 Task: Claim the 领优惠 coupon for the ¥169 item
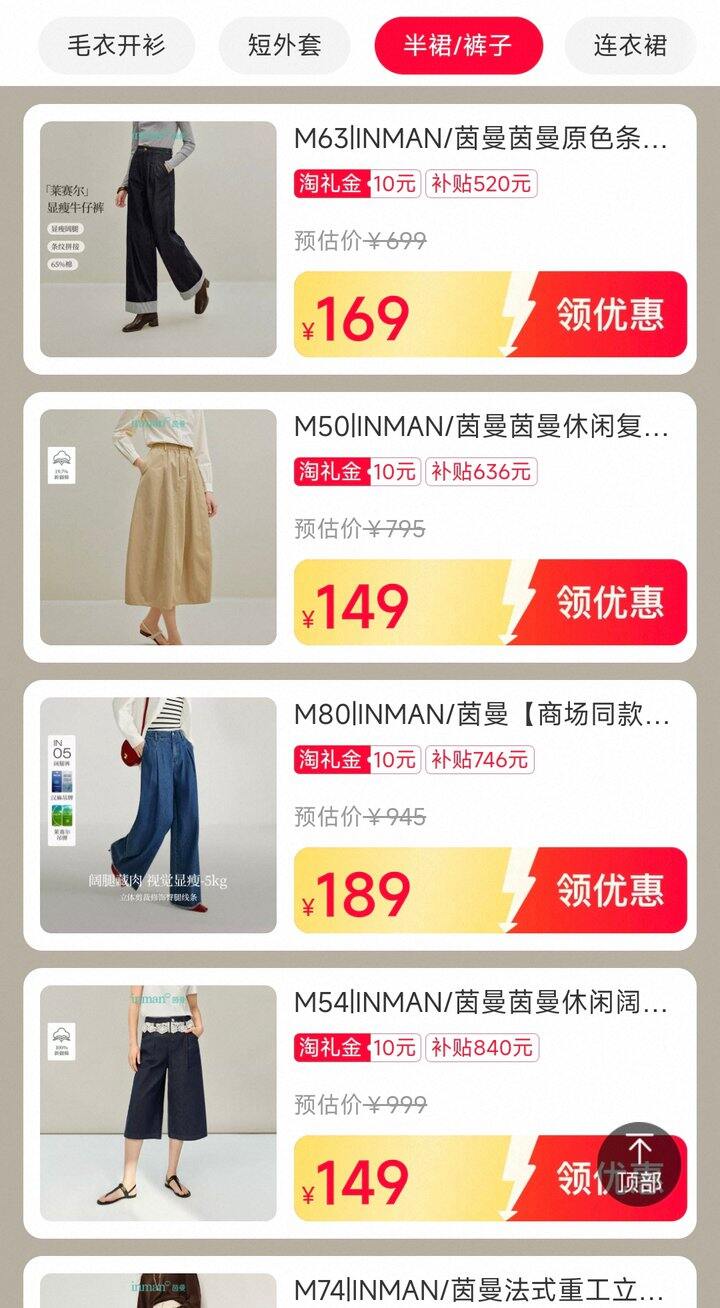click(x=610, y=314)
